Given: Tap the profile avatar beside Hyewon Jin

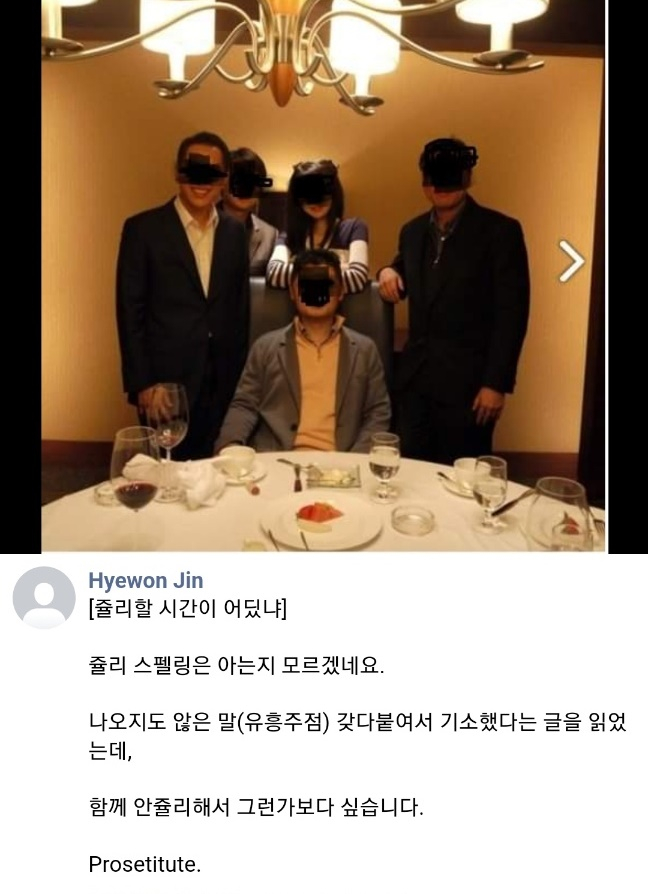Looking at the screenshot, I should [44, 597].
